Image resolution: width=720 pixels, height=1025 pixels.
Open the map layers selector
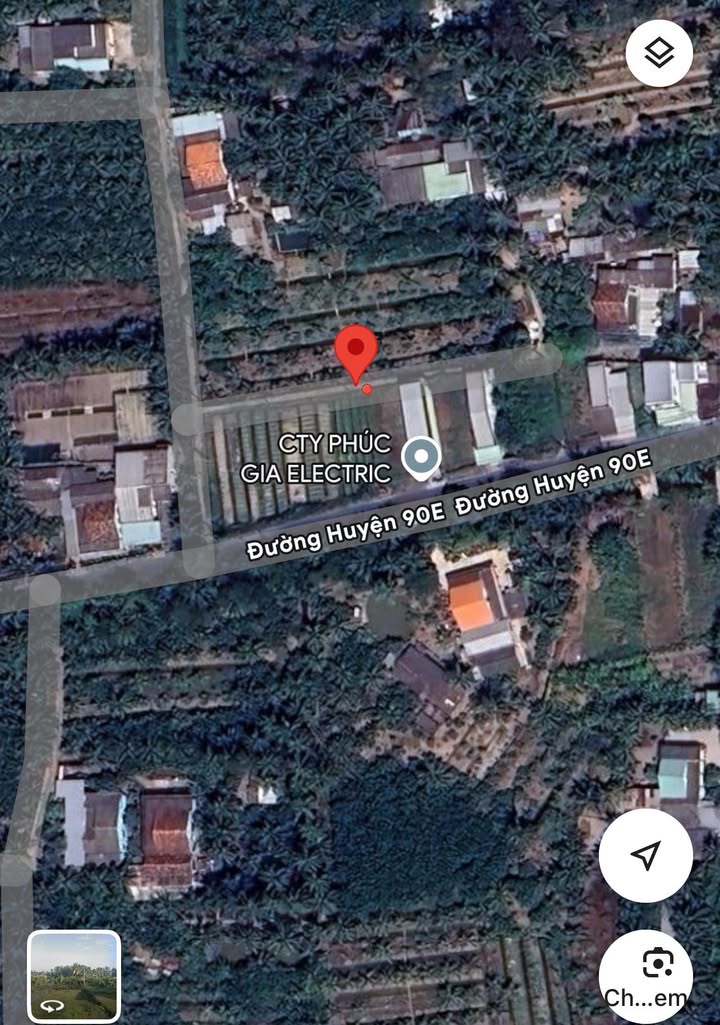pyautogui.click(x=659, y=54)
